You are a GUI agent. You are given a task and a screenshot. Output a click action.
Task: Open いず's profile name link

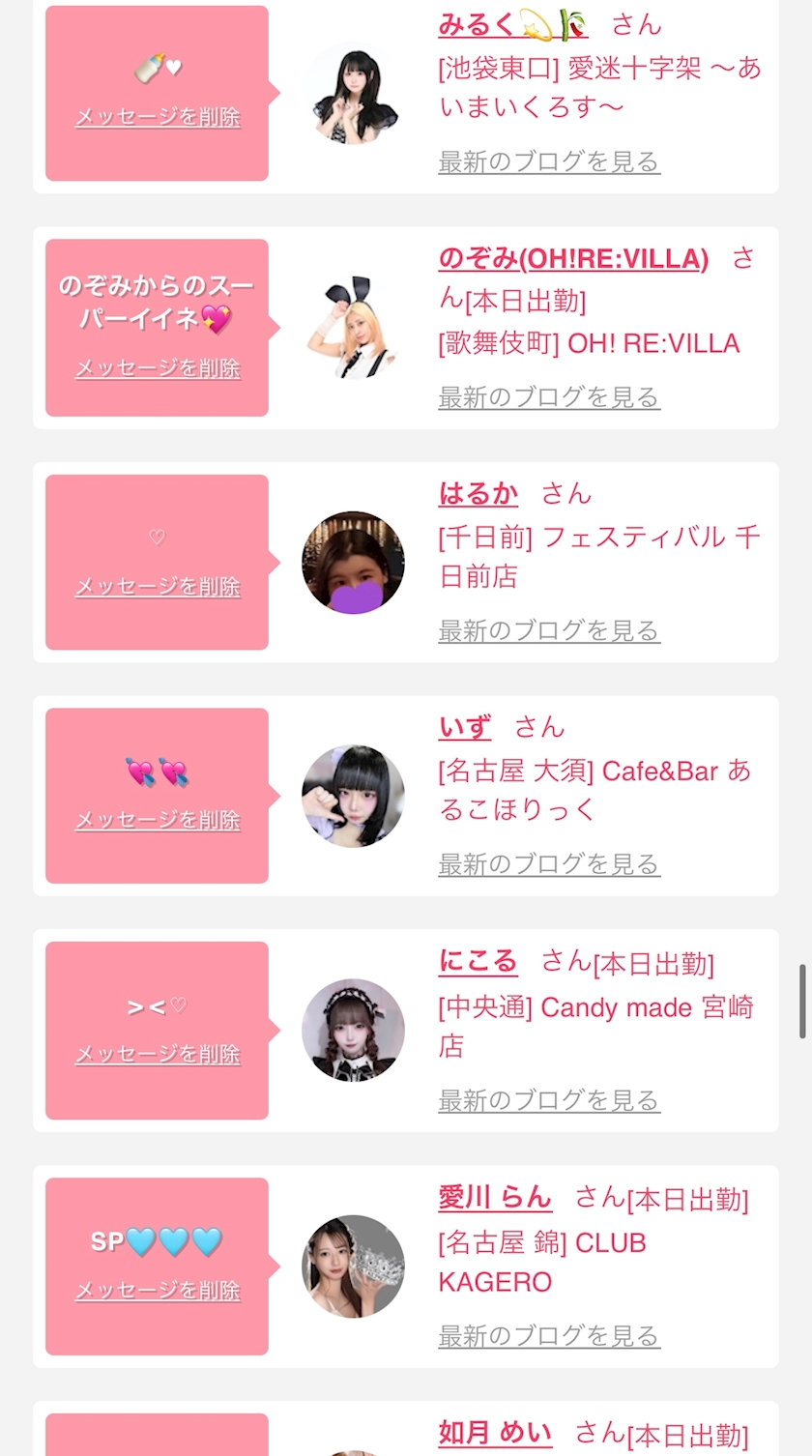coord(465,727)
